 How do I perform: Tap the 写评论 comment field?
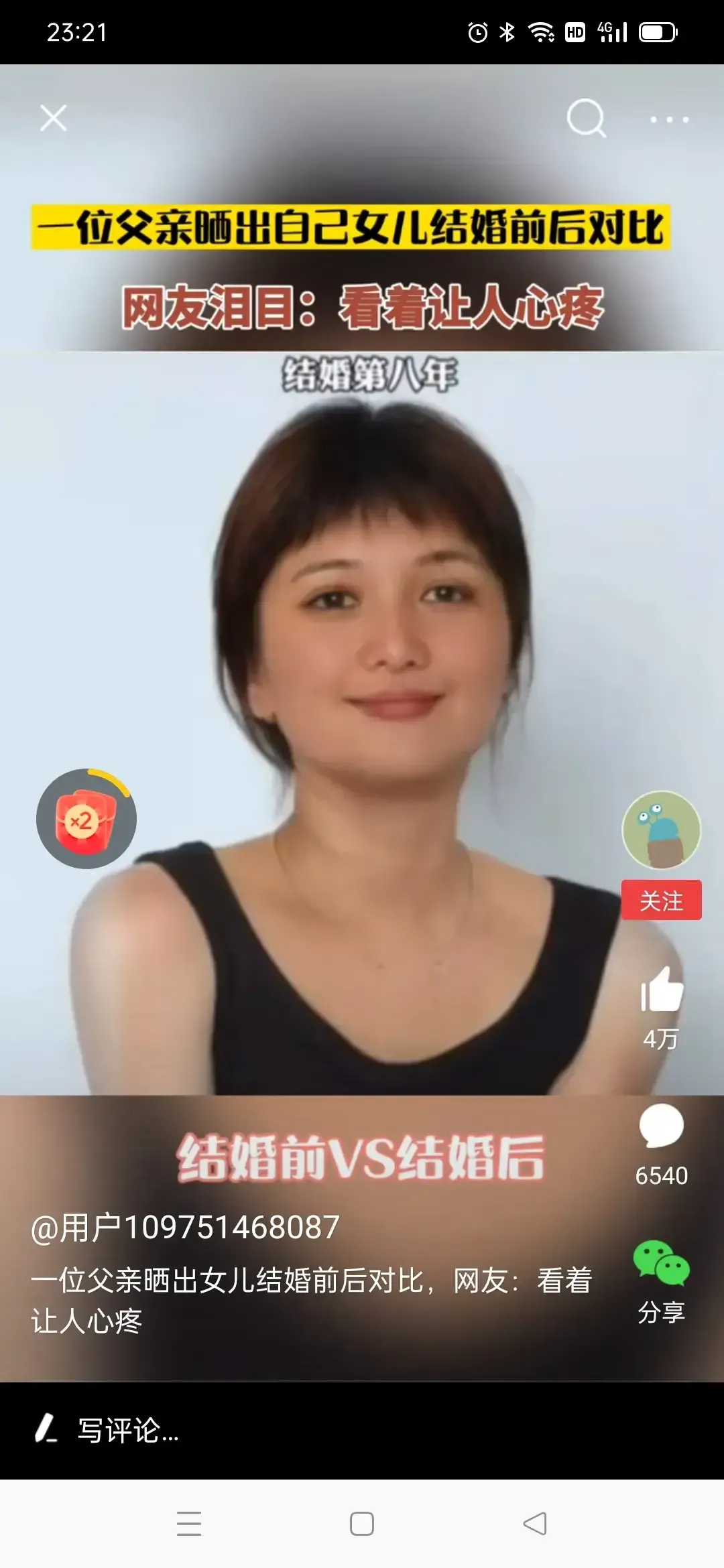click(x=127, y=1430)
